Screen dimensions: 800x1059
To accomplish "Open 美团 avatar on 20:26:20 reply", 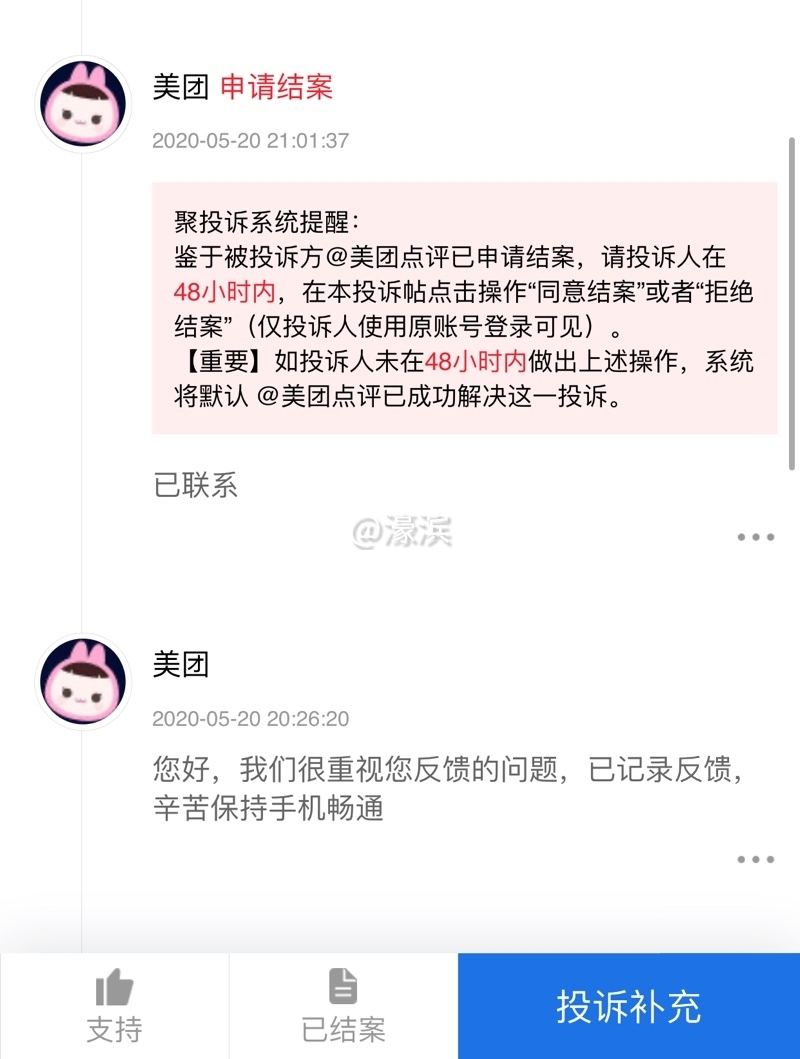I will coord(83,683).
